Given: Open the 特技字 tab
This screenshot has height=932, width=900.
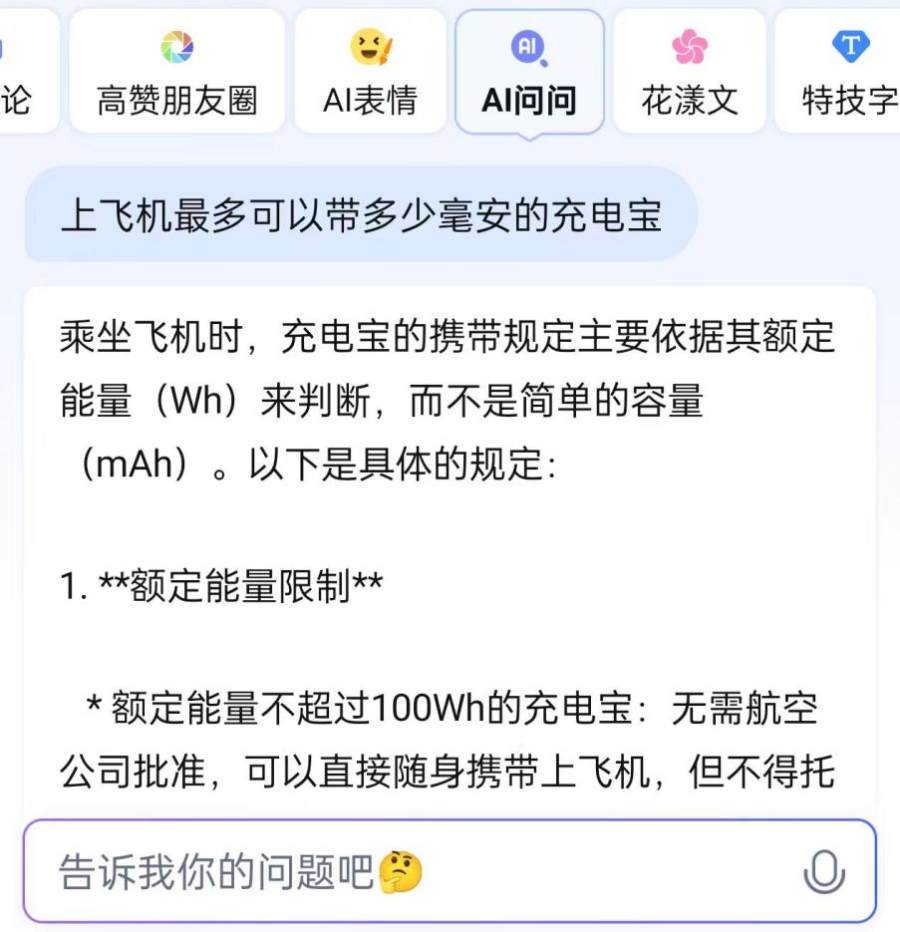Looking at the screenshot, I should coord(845,72).
